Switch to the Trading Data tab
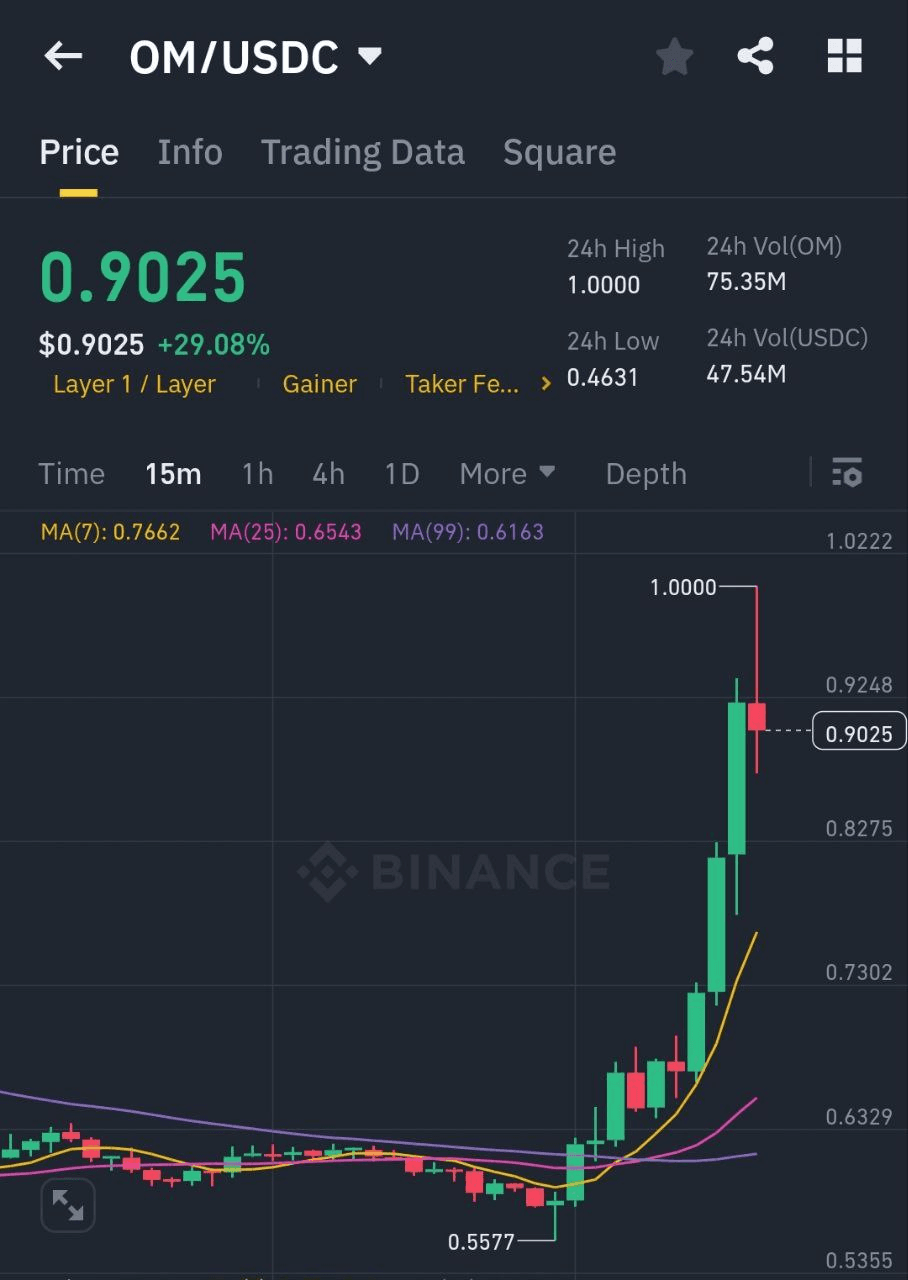The image size is (908, 1280). point(363,151)
